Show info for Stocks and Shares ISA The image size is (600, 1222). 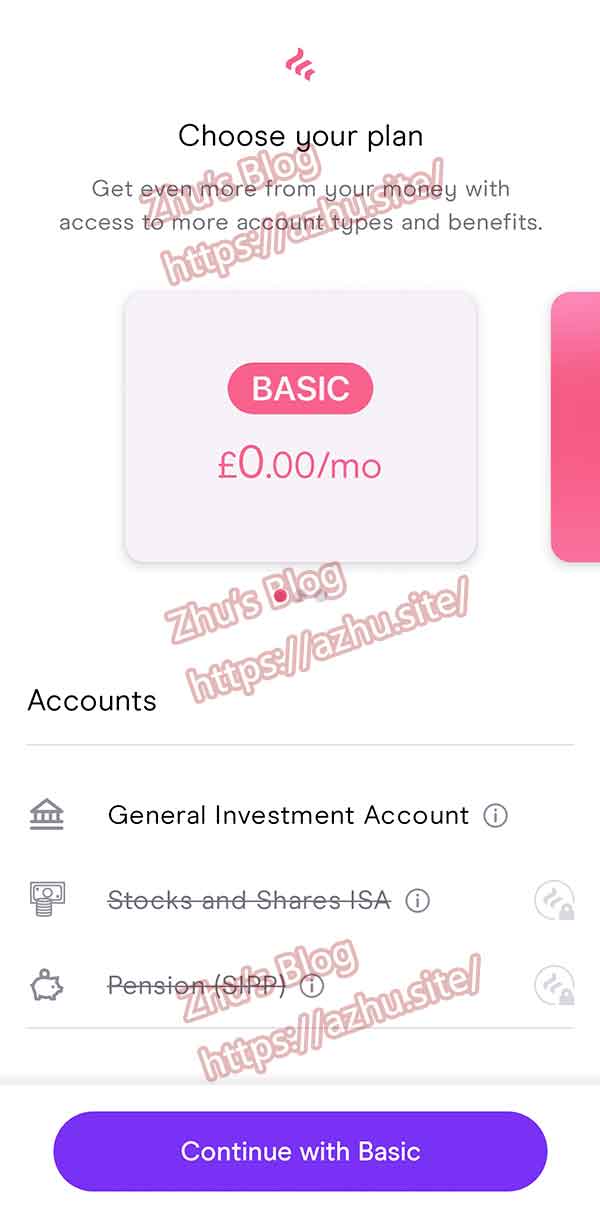click(418, 901)
